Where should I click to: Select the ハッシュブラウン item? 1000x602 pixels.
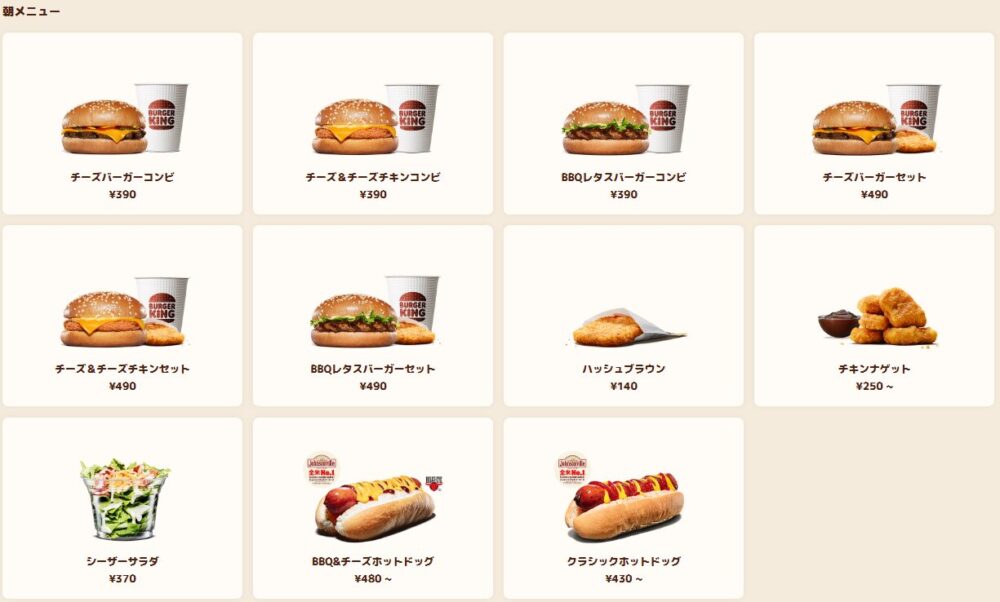point(623,316)
